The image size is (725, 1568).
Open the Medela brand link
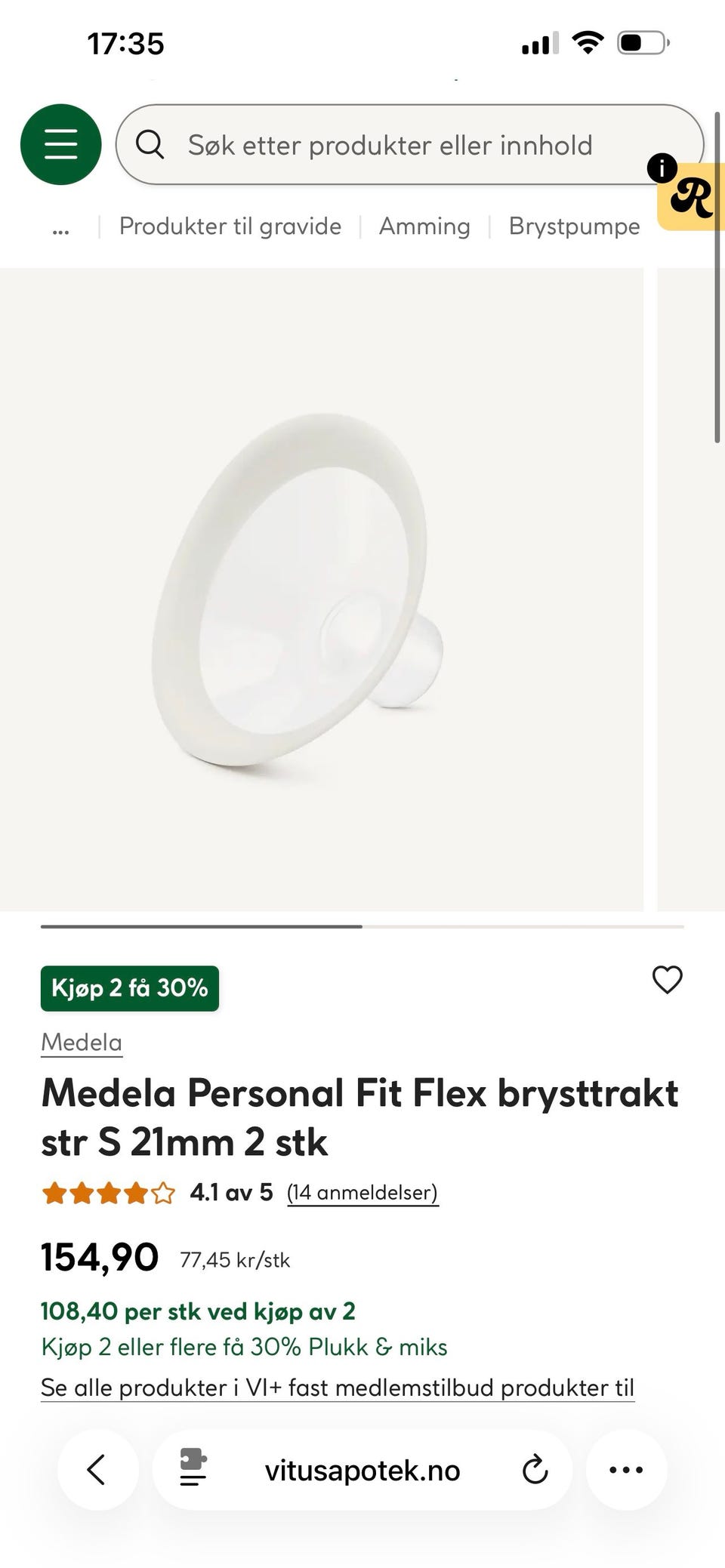(81, 1042)
